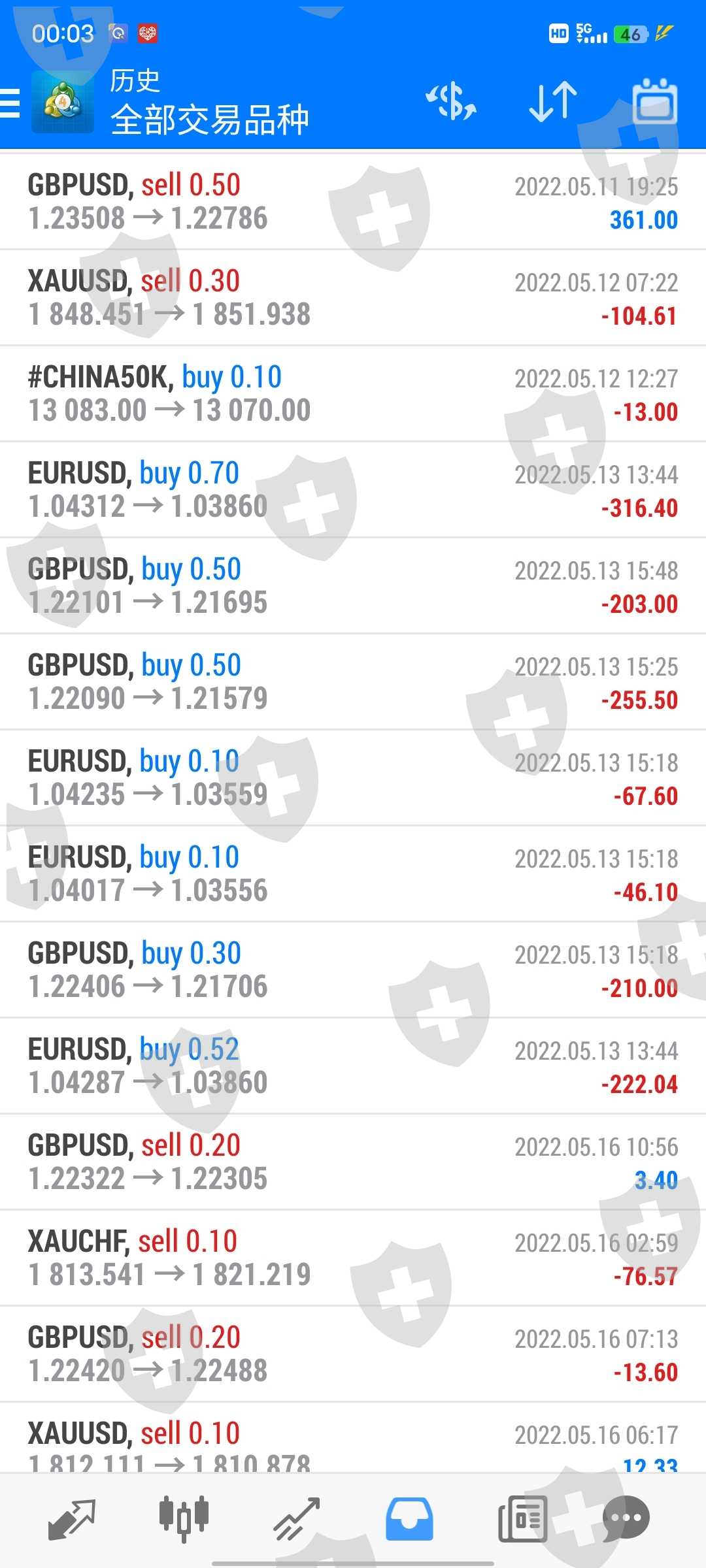Expand the EURUSD buy 0.52 trade
Image resolution: width=706 pixels, height=1568 pixels.
[353, 1066]
